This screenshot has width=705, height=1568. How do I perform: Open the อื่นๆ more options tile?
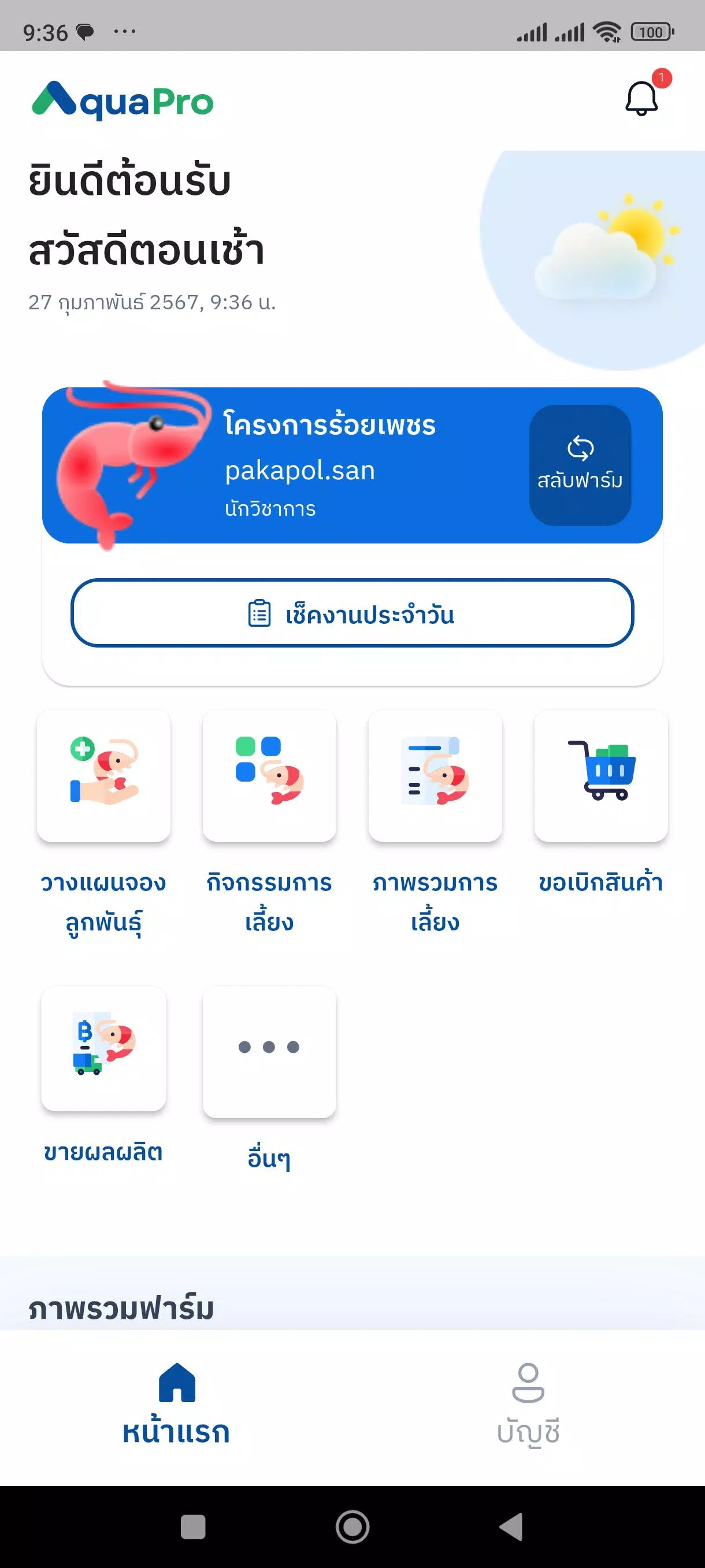269,1052
